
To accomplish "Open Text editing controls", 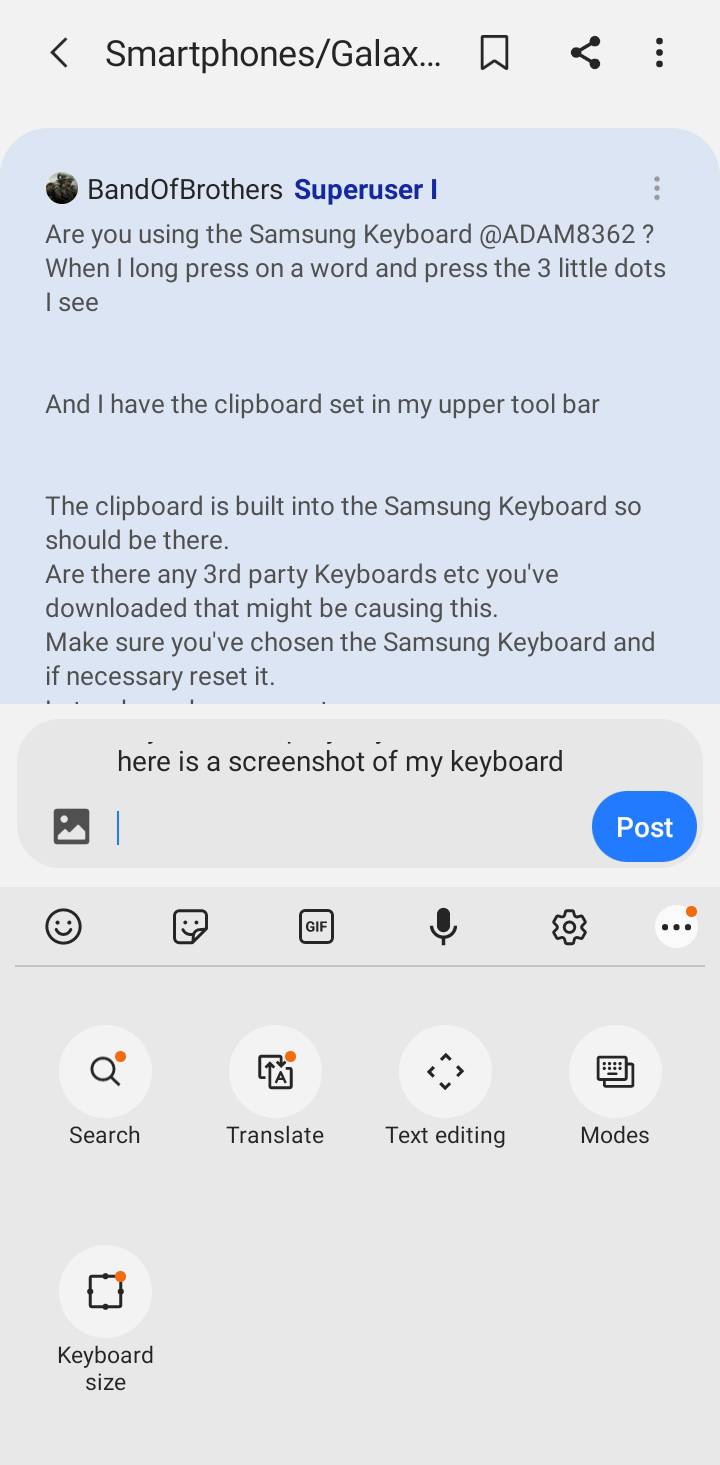I will click(445, 1072).
